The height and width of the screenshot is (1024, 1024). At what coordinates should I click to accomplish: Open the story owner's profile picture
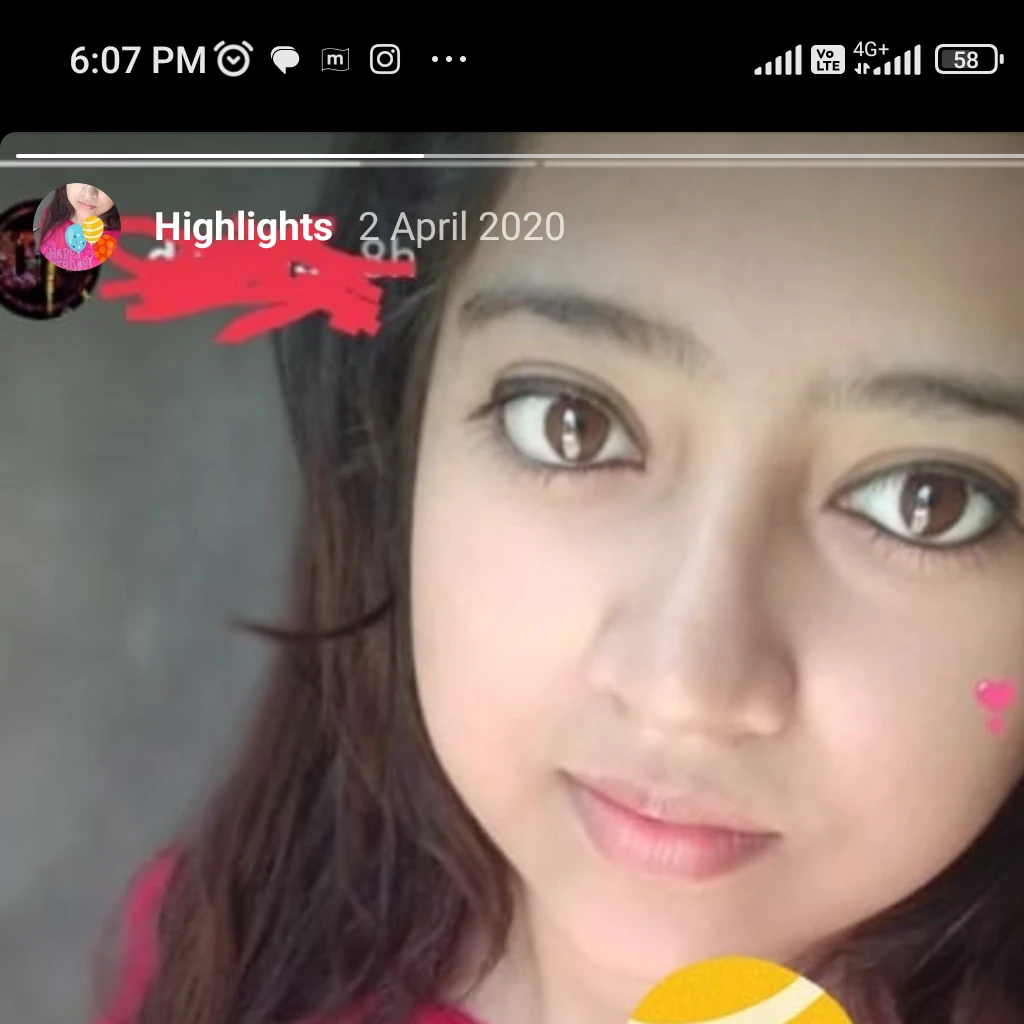pos(77,228)
